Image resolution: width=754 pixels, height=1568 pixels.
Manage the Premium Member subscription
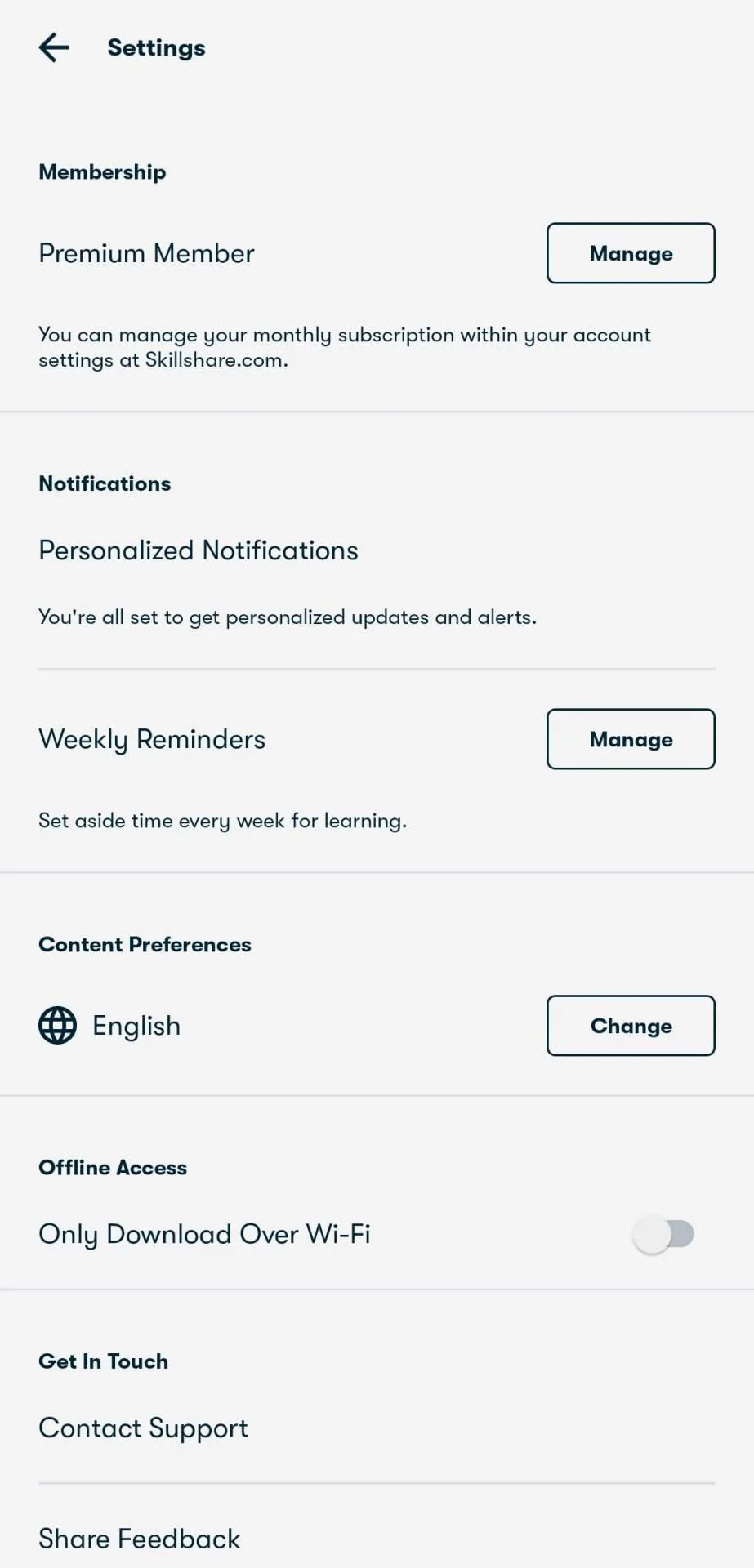pos(631,253)
